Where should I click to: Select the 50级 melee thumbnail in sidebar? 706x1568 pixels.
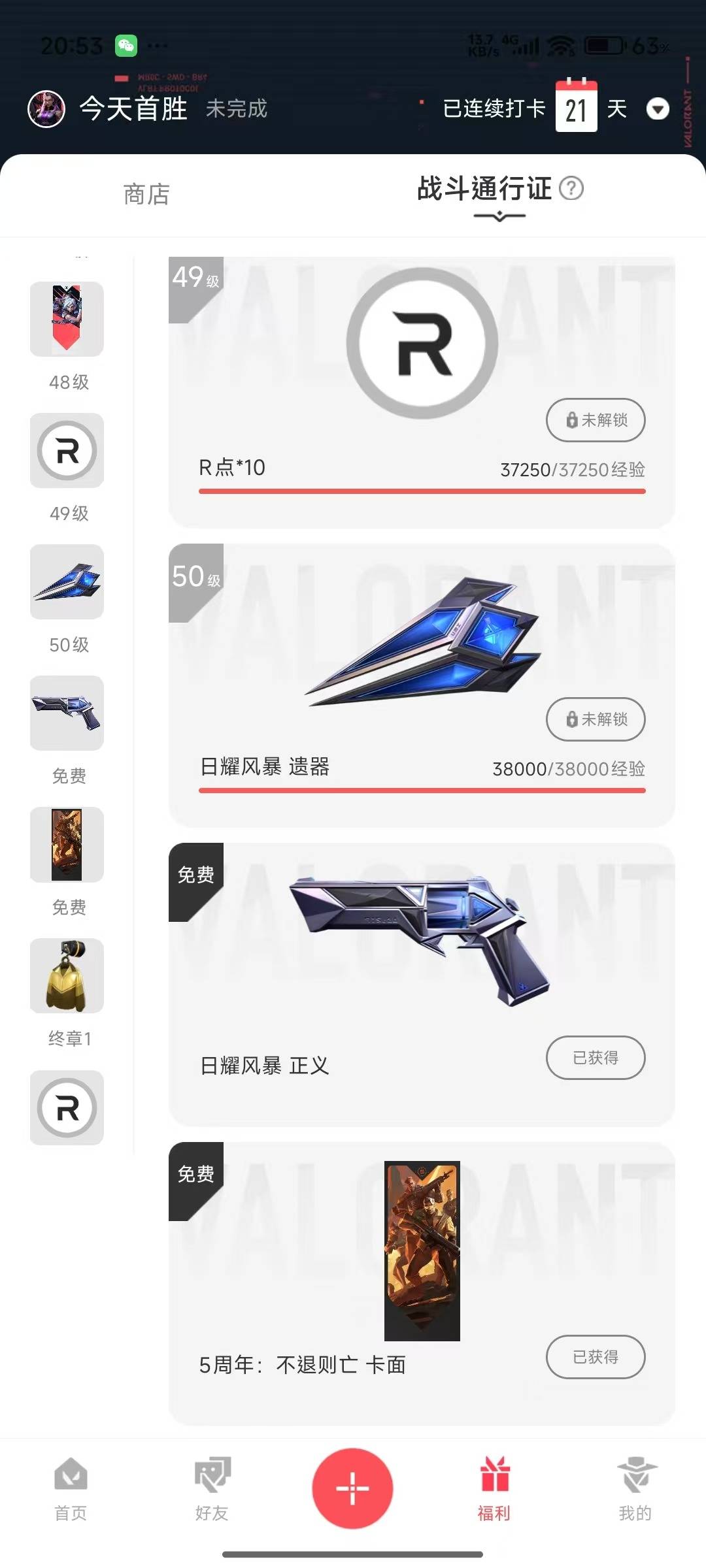point(67,581)
